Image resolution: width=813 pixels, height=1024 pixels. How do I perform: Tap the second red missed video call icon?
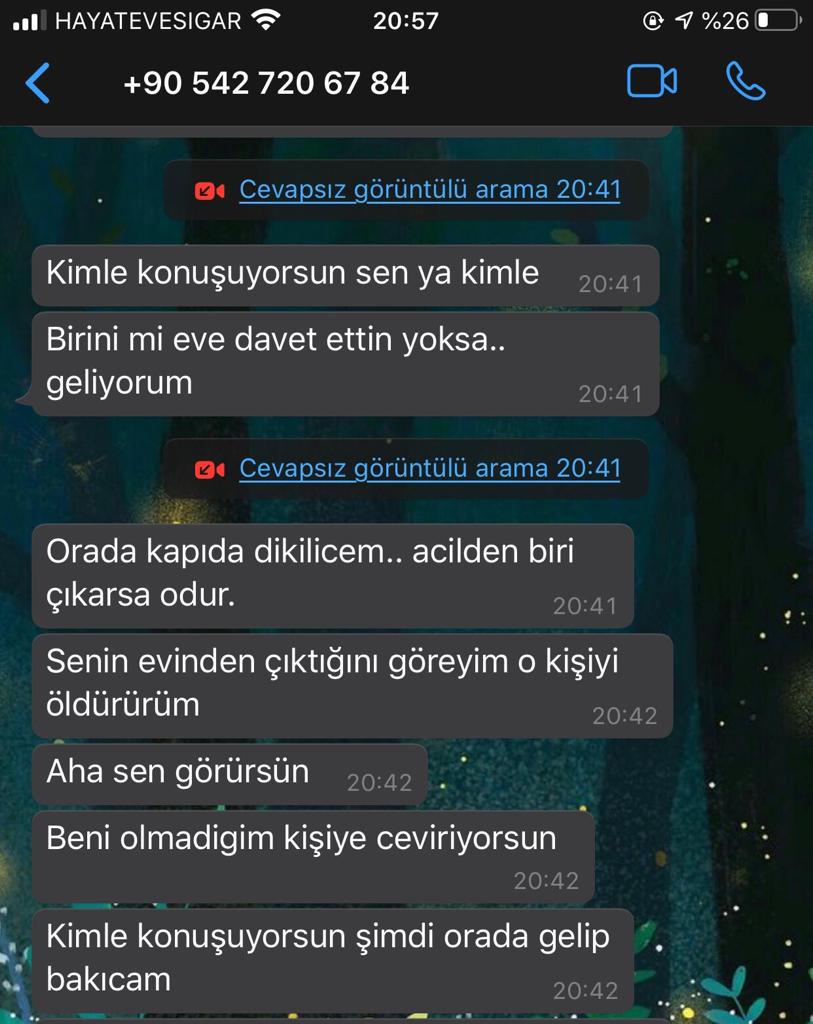207,468
